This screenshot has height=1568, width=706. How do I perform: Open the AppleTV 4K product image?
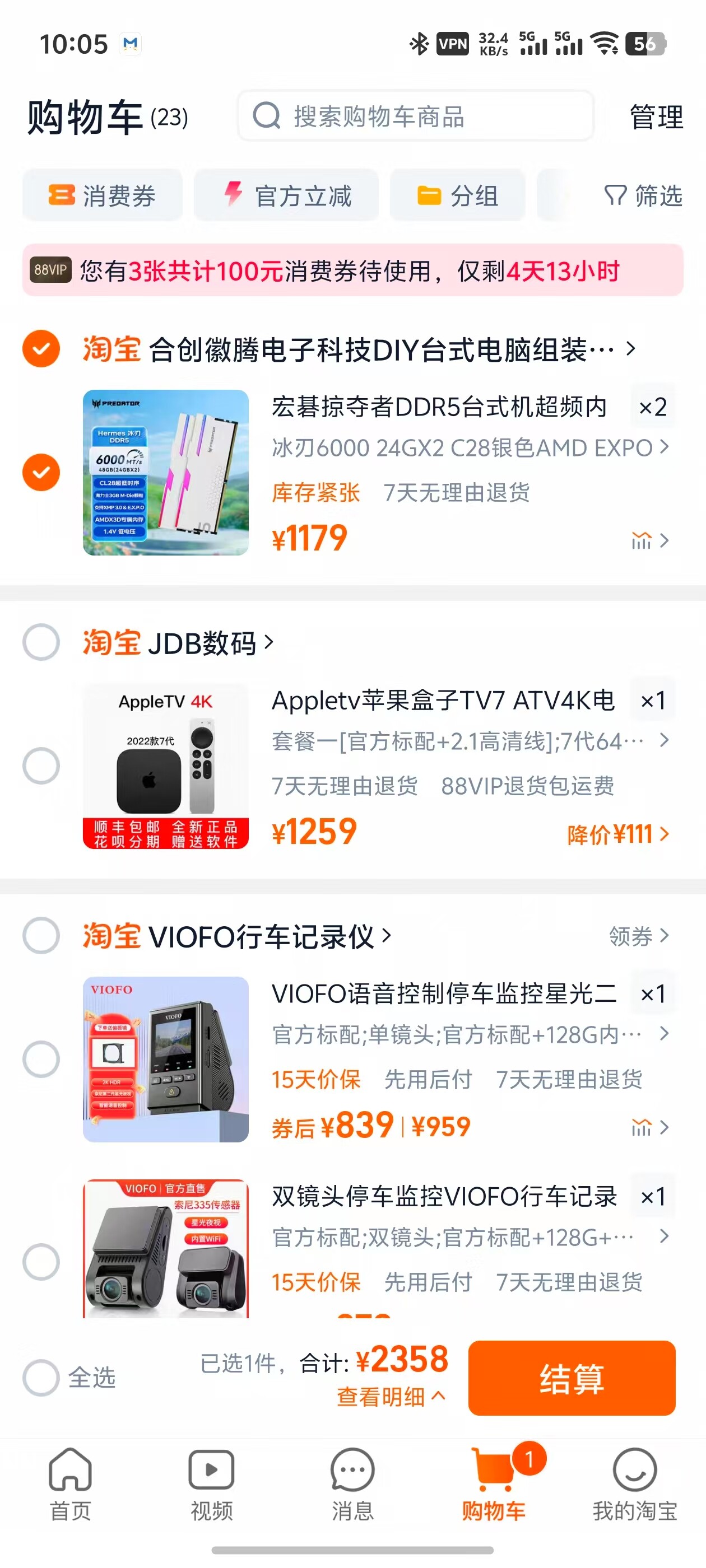click(x=166, y=766)
